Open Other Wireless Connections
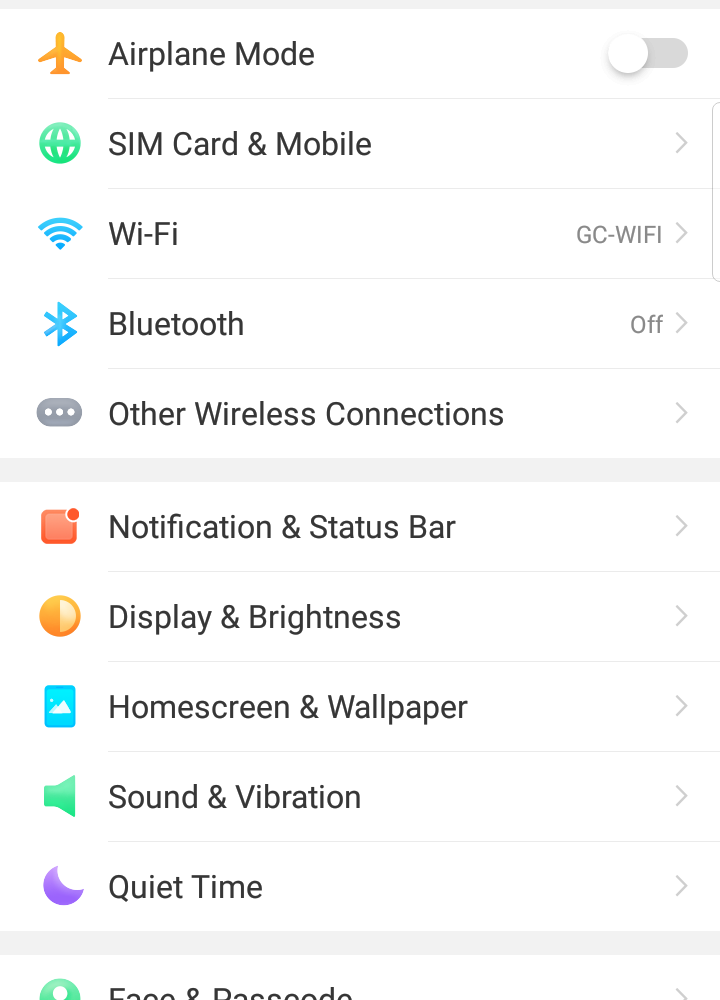 click(360, 414)
